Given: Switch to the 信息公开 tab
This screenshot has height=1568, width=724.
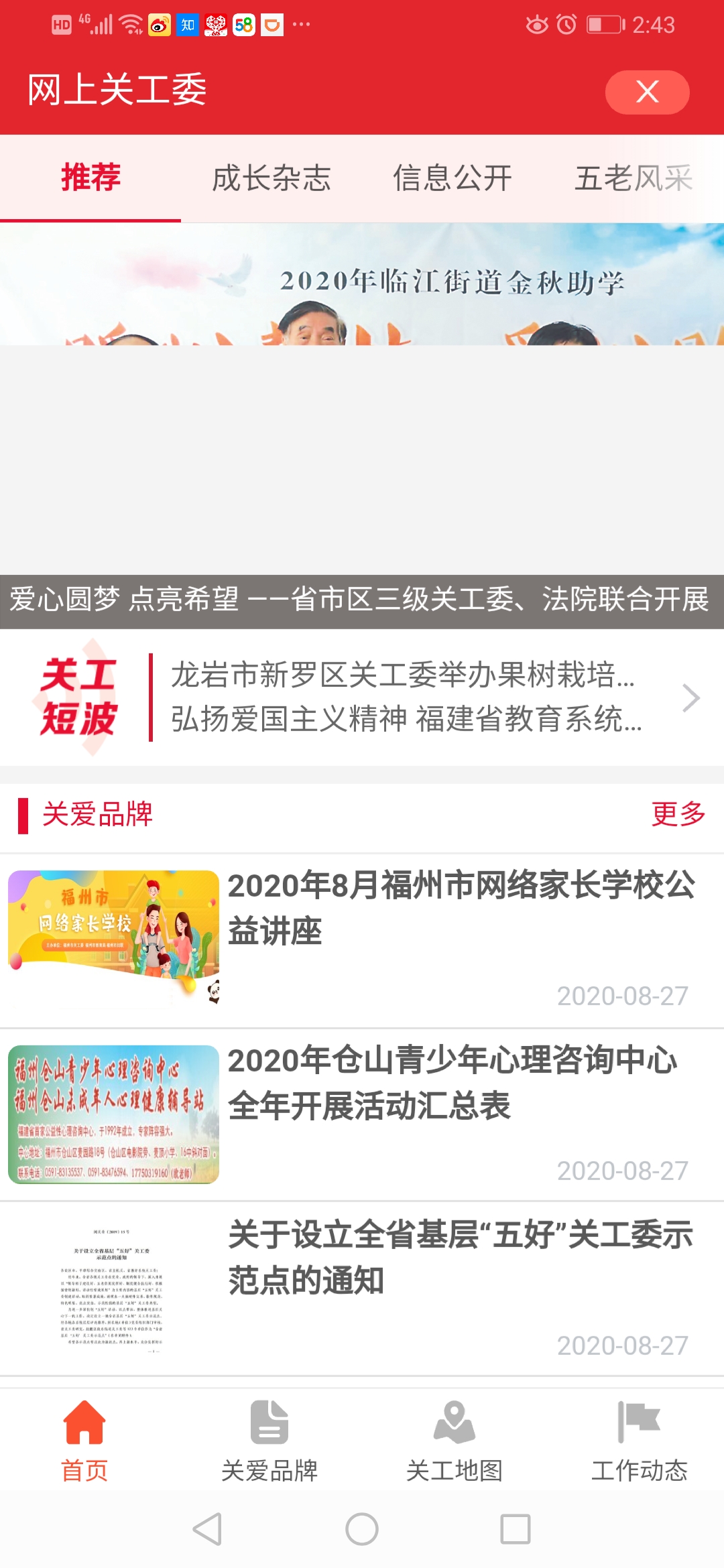Looking at the screenshot, I should [452, 178].
